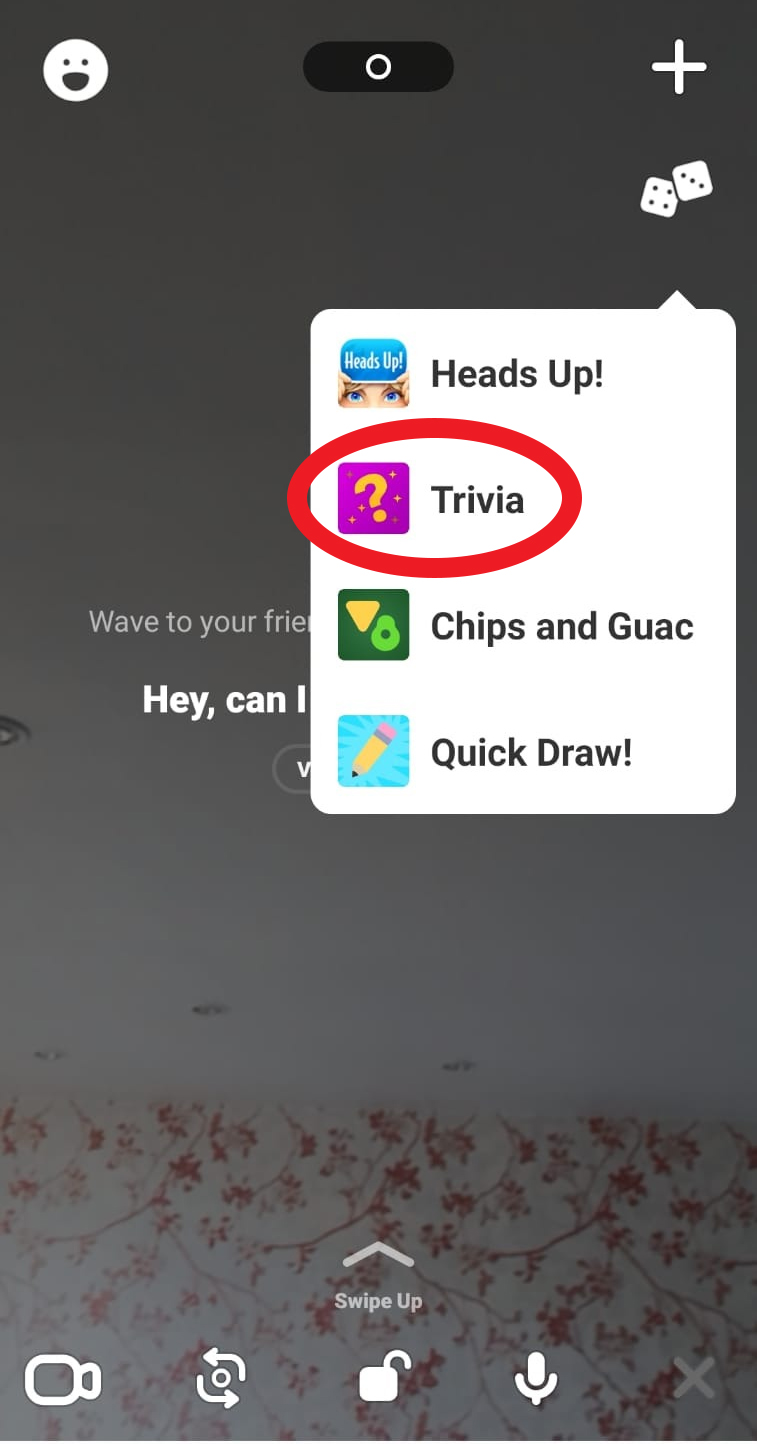This screenshot has width=757, height=1444.
Task: Open the smiley face effects menu
Action: 76,70
